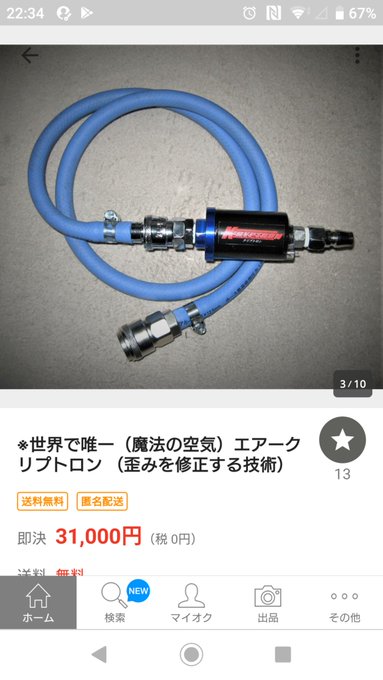Open the three-dot overflow menu
This screenshot has width=383, height=680.
coord(357,56)
